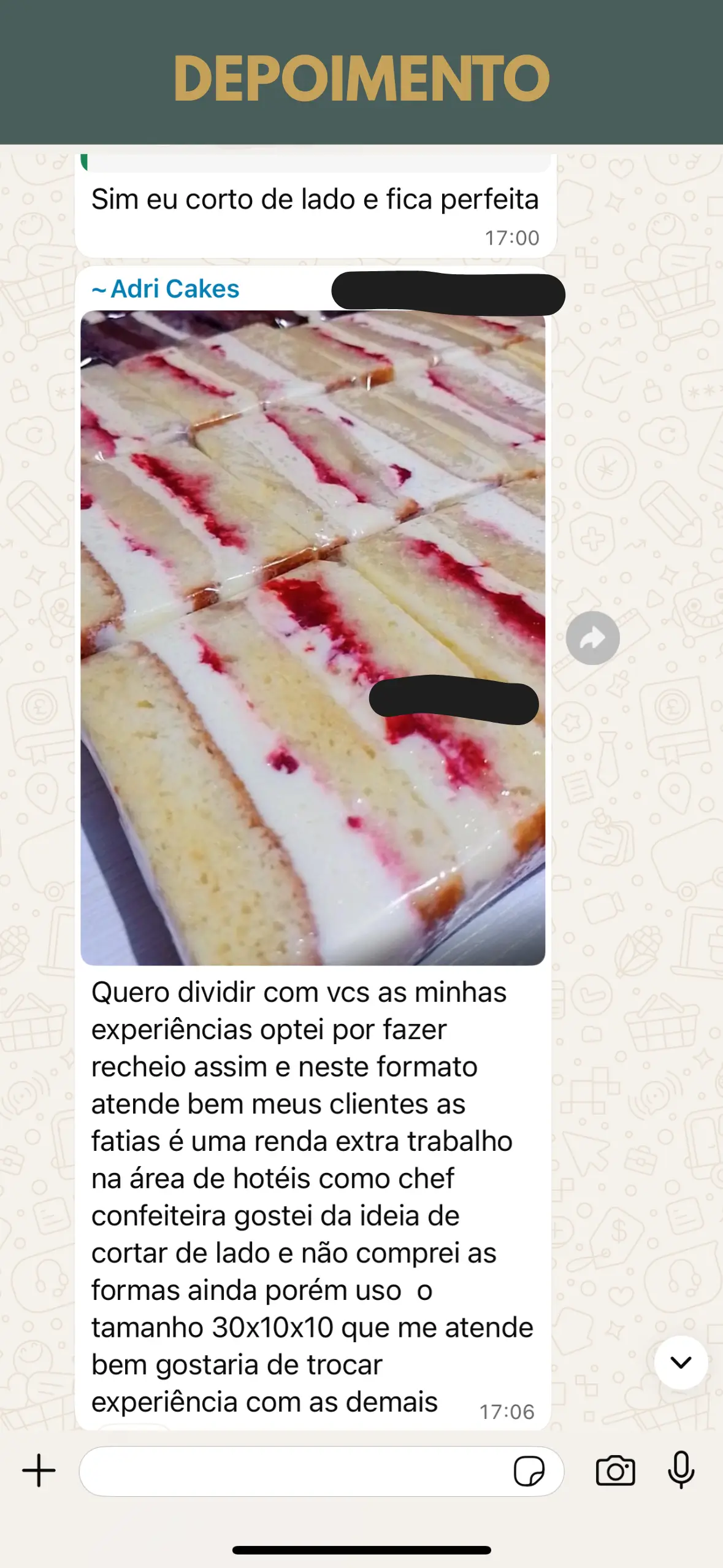Open the cake slices photo
Screen dimensions: 723x1568
(x=313, y=638)
